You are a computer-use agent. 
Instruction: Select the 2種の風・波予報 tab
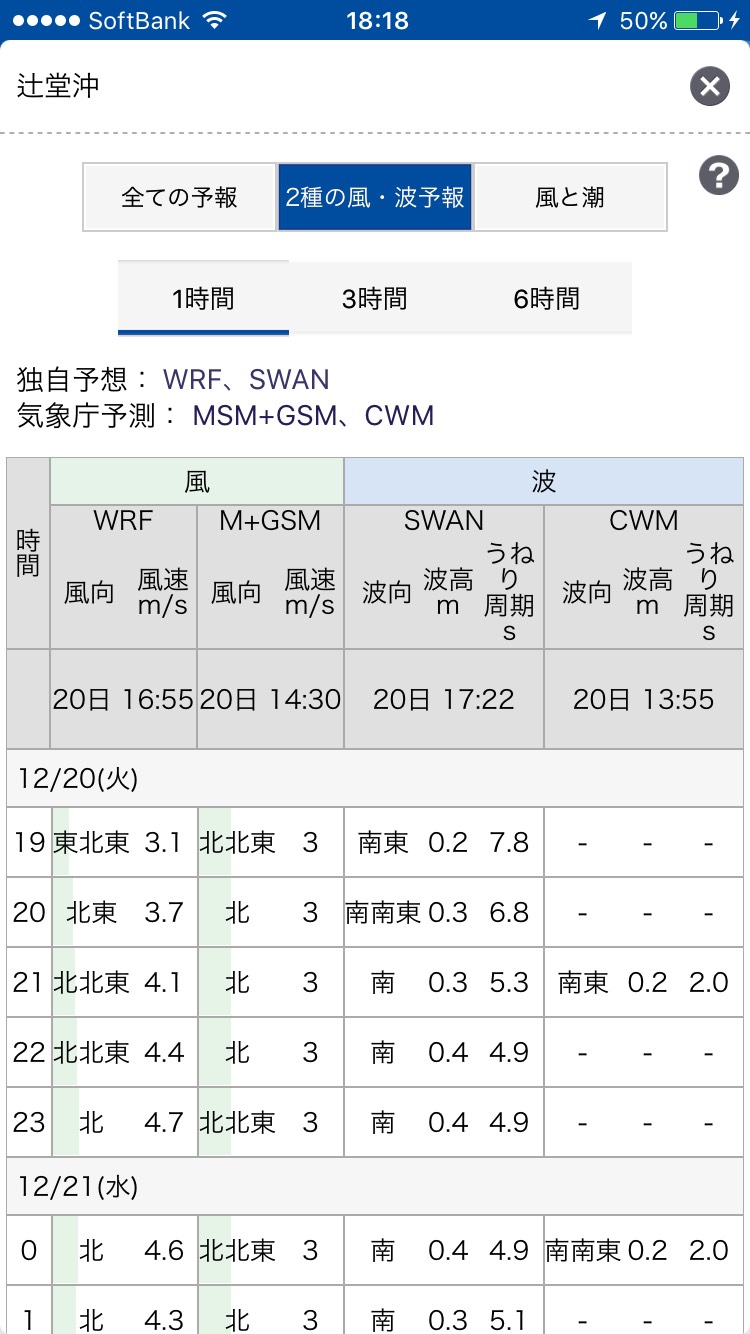click(375, 197)
